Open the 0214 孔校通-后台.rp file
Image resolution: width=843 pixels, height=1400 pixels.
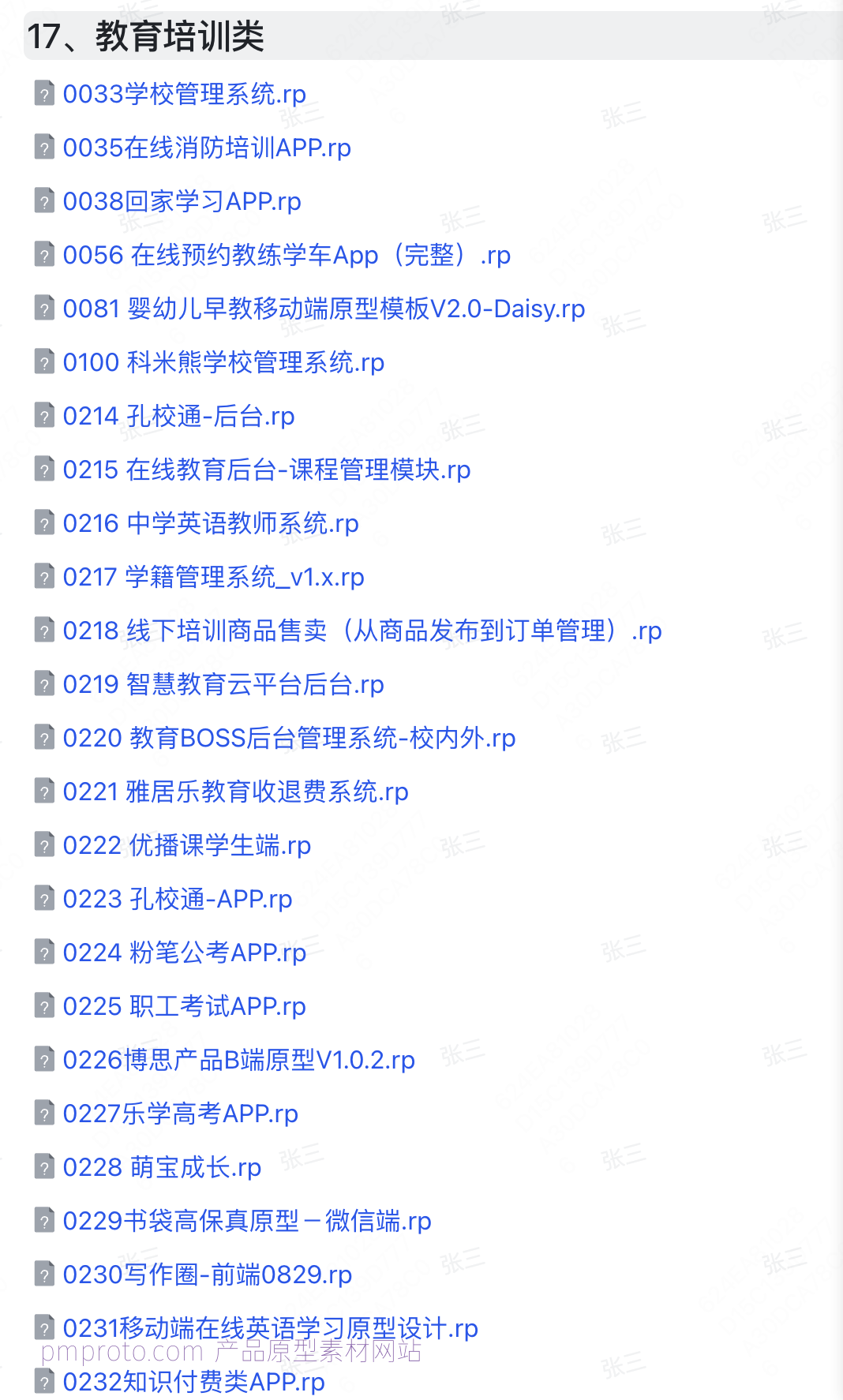tap(178, 416)
